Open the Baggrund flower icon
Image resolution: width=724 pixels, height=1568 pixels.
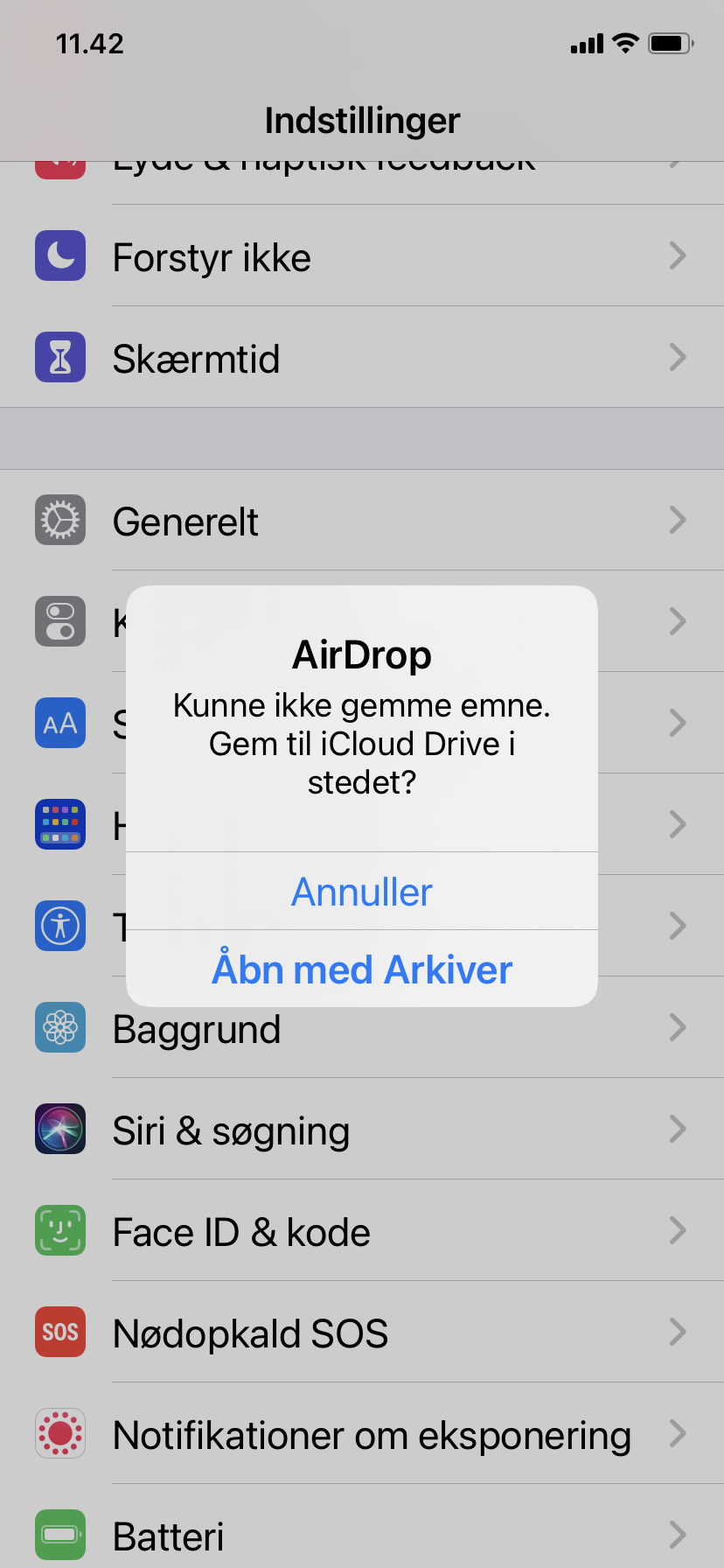(x=59, y=1027)
